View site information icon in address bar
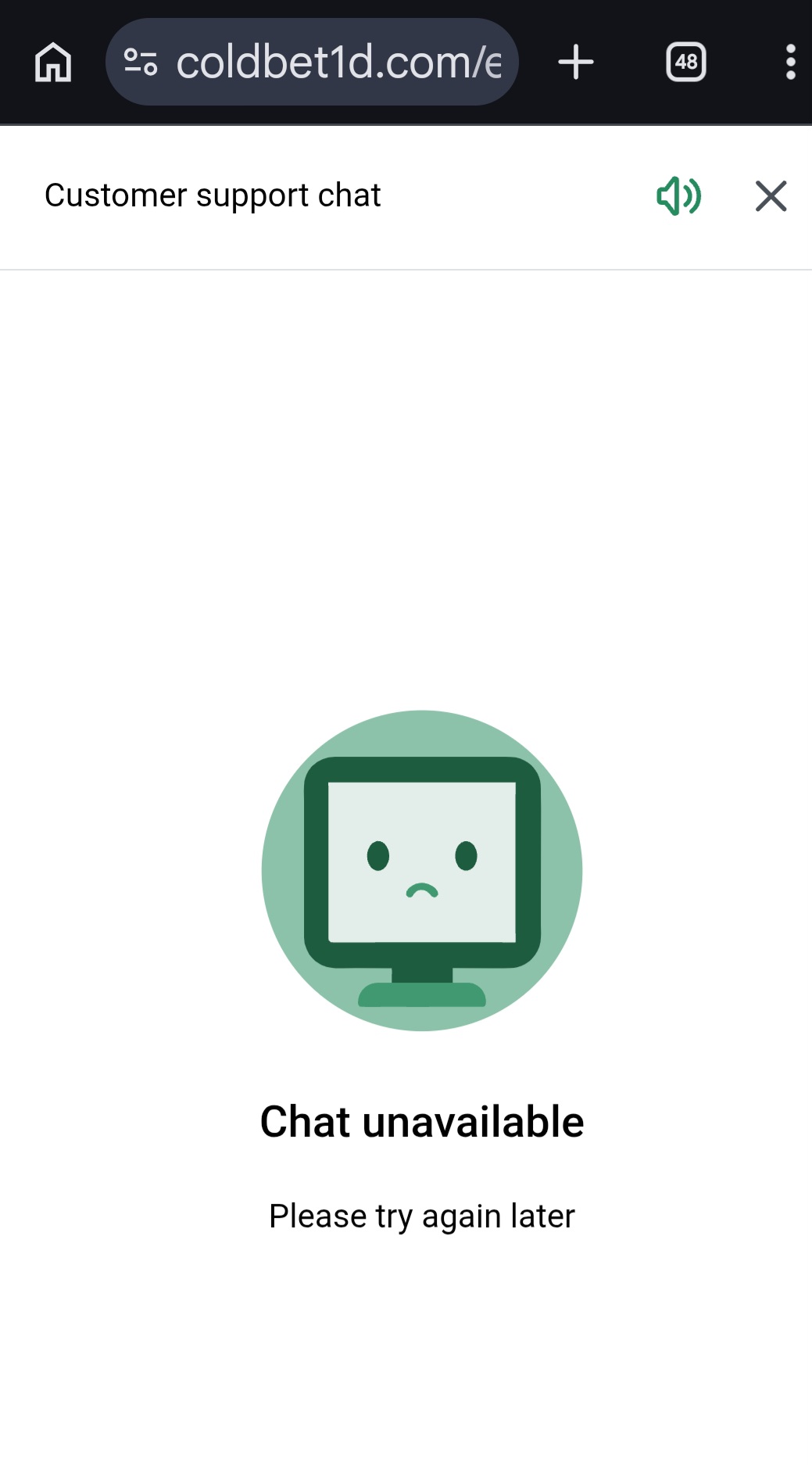This screenshot has height=1465, width=812. click(141, 62)
